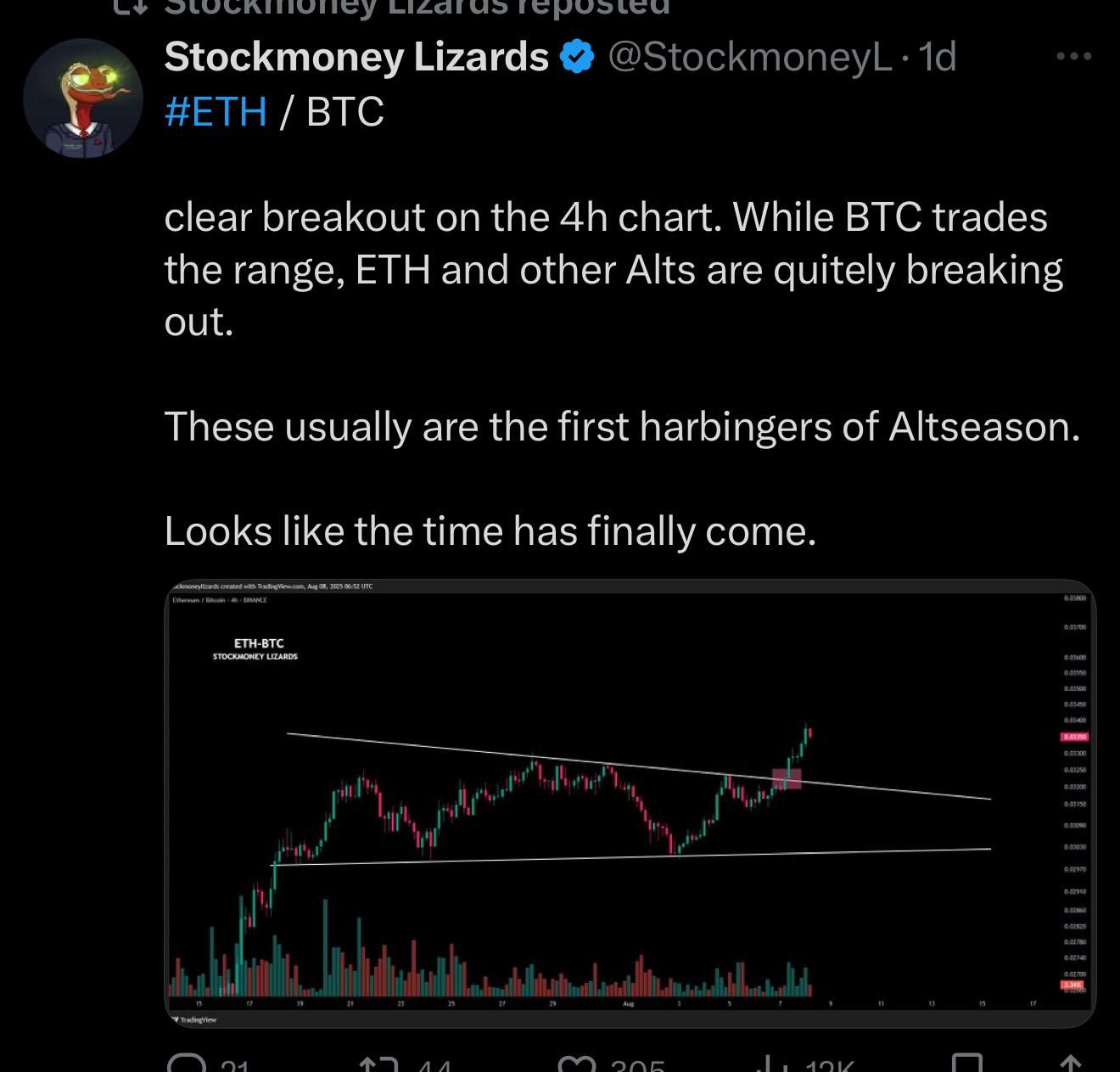1120x1072 pixels.
Task: Reply to Stockmoney Lizards' post
Action: tap(188, 1064)
